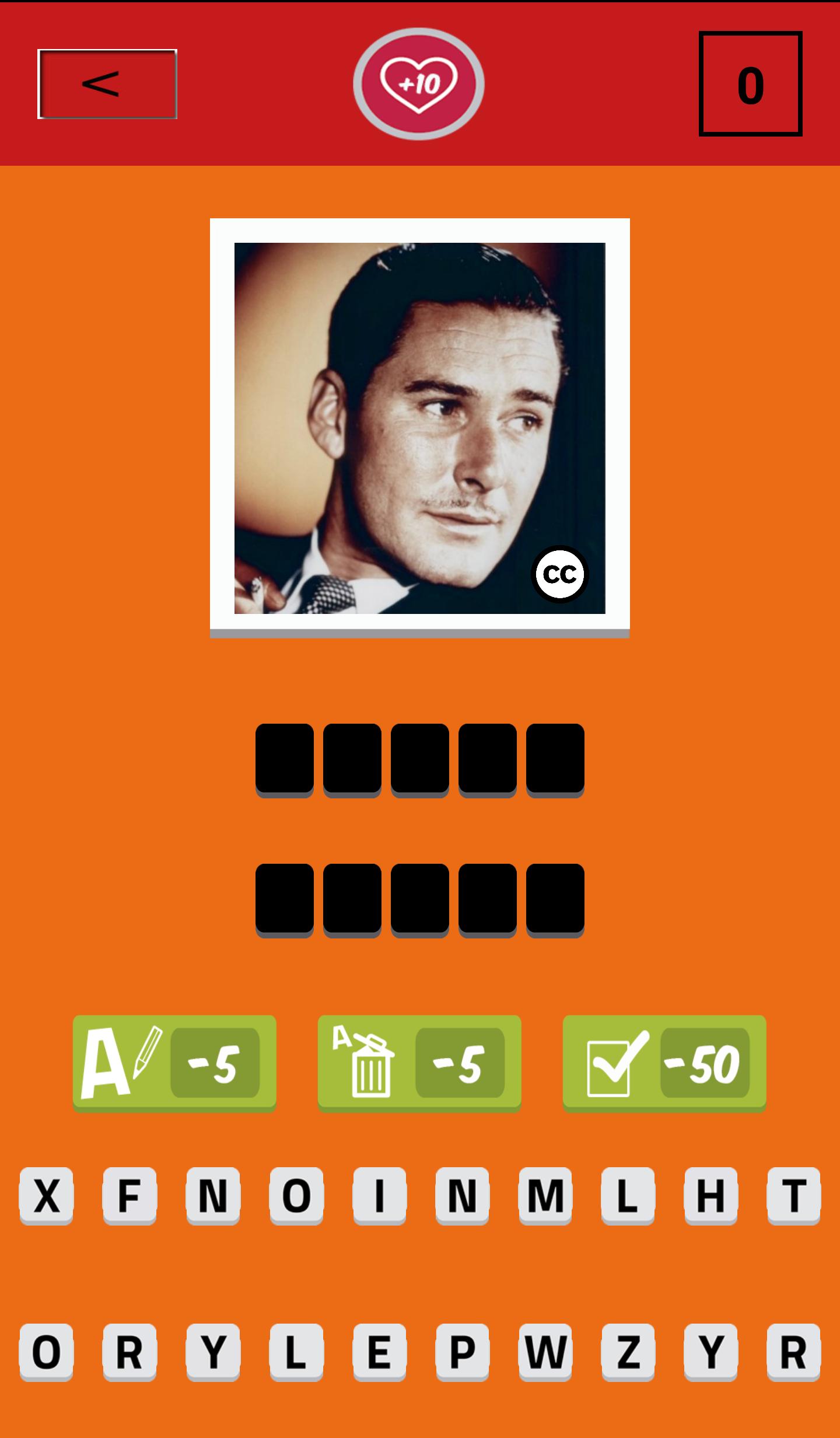This screenshot has width=840, height=1438.
Task: Tap the letter tile P
Action: pyautogui.click(x=462, y=1351)
